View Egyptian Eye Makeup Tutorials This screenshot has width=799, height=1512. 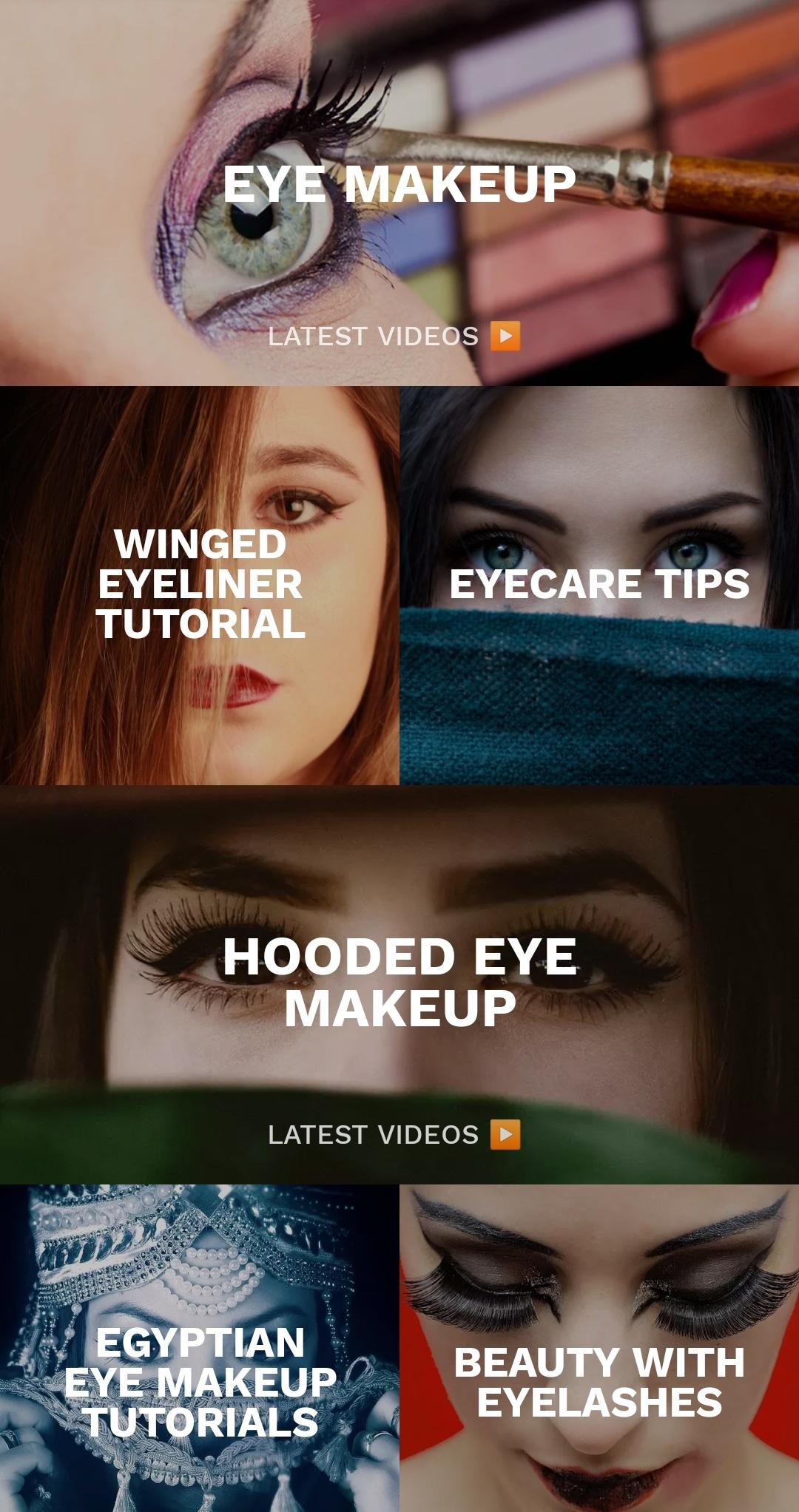200,1383
